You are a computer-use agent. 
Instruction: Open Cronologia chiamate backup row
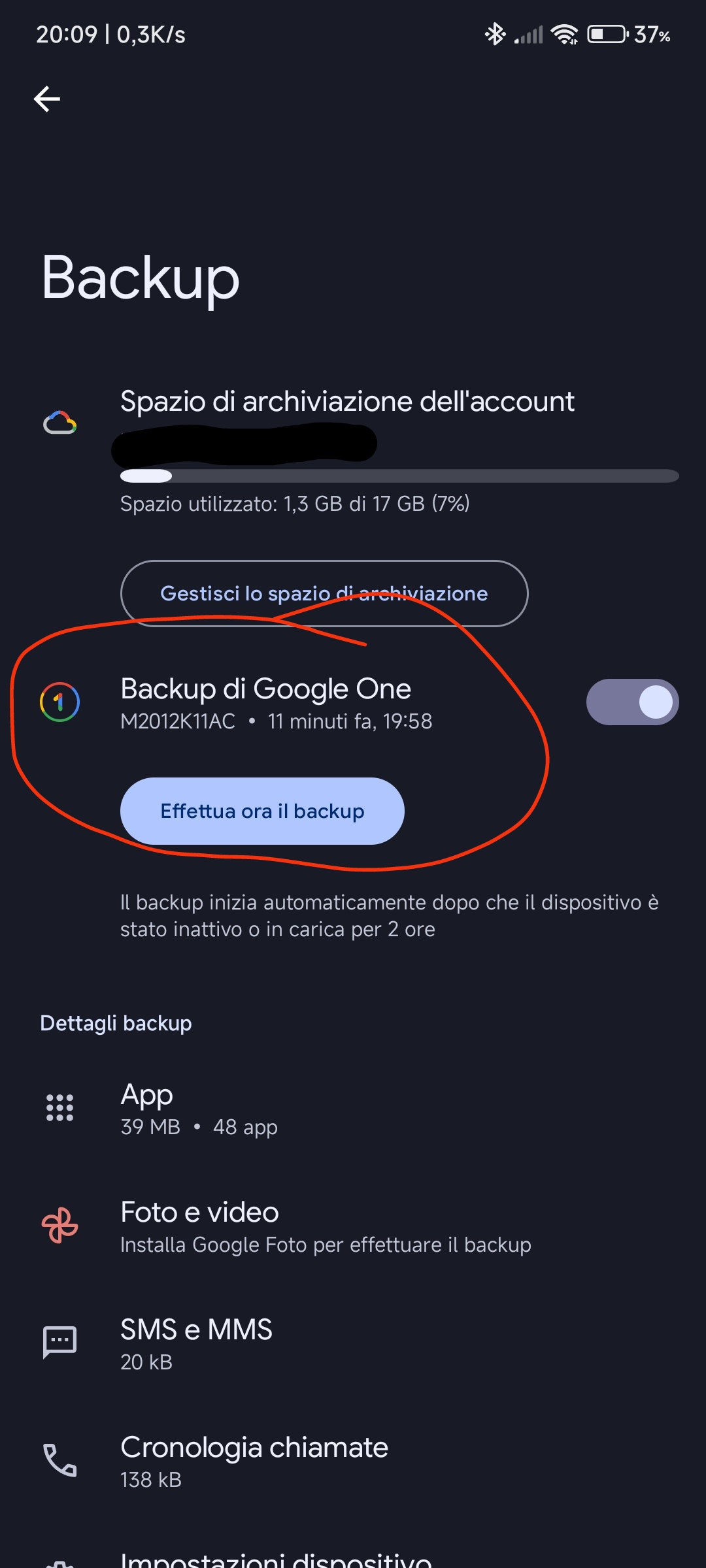[353, 1462]
